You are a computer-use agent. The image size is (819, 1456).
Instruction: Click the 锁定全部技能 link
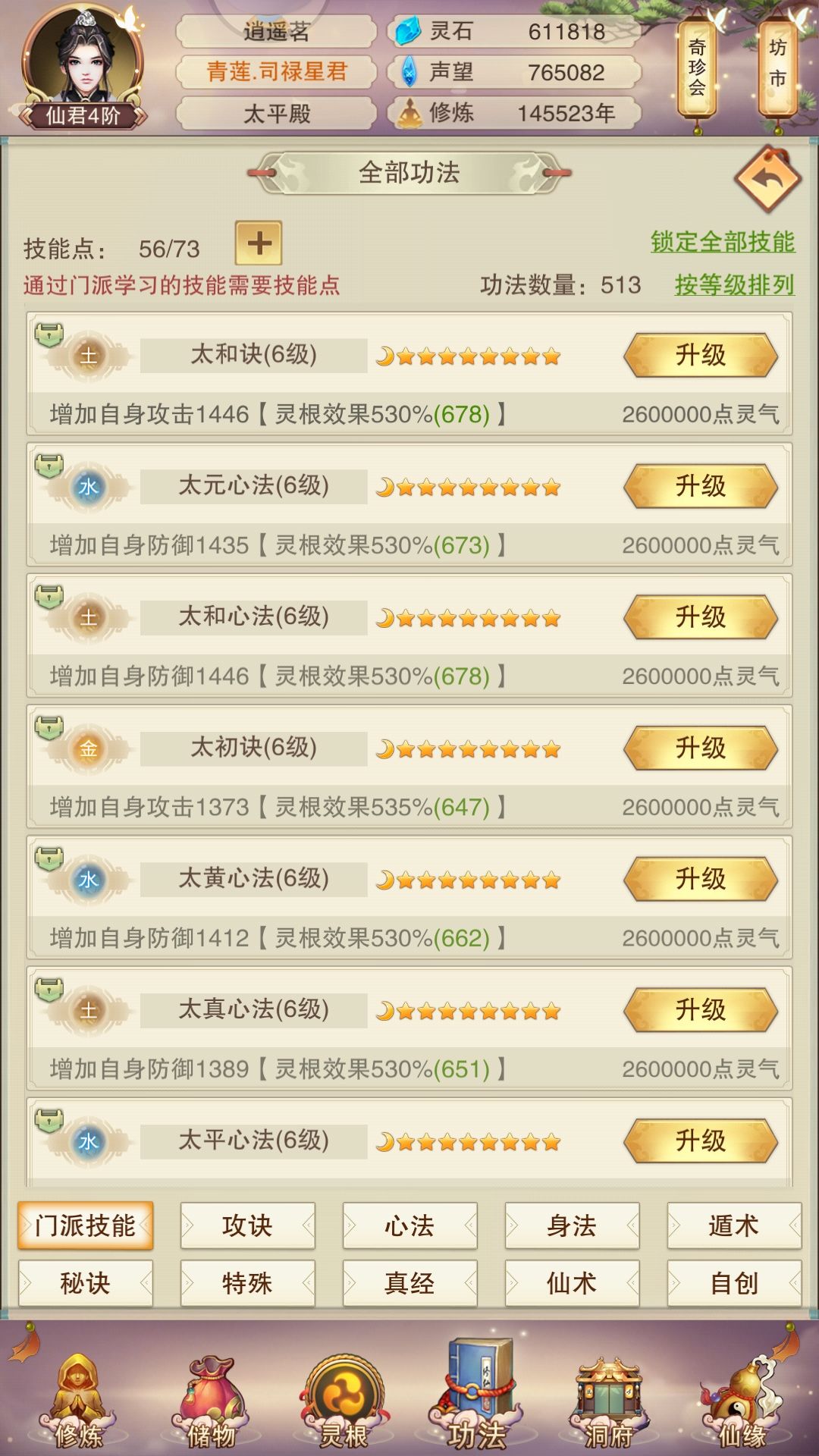pos(721,240)
